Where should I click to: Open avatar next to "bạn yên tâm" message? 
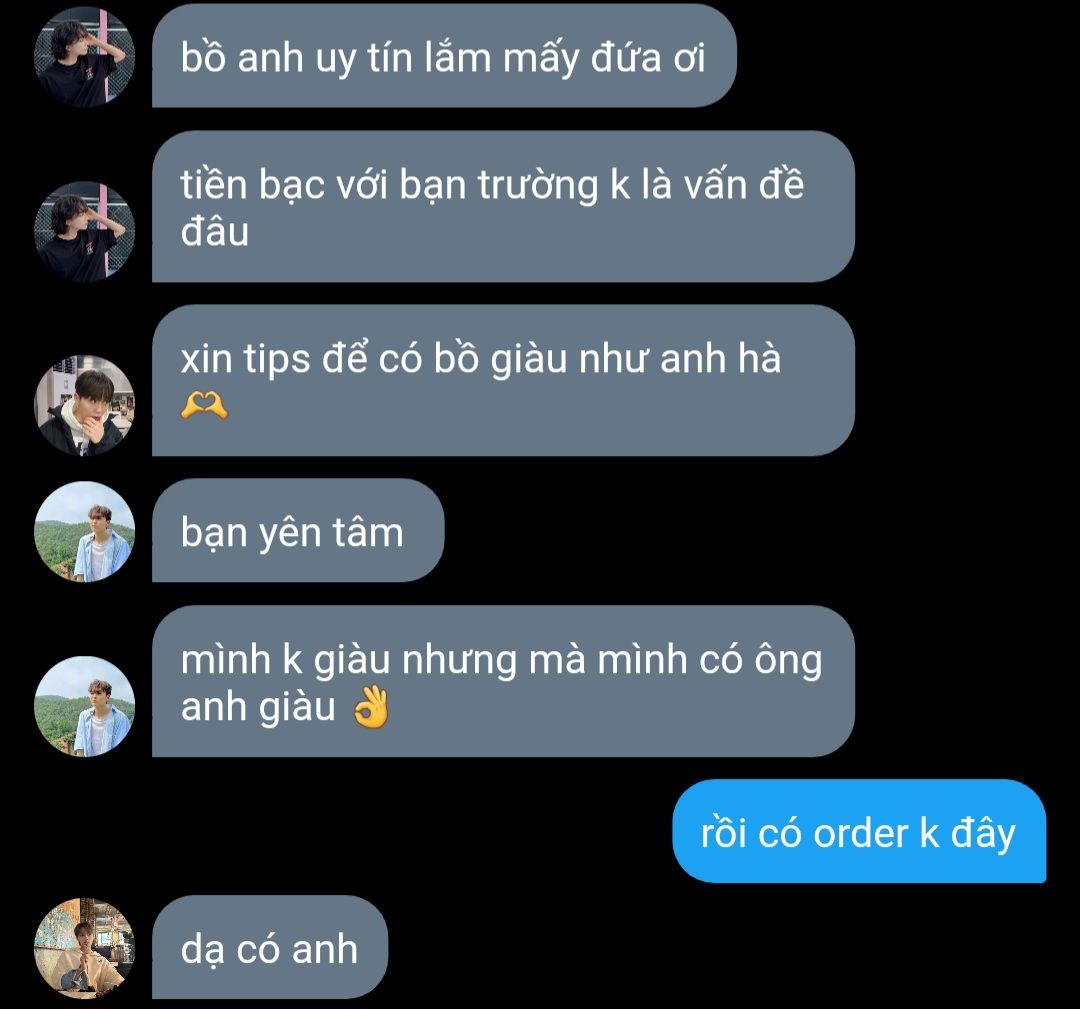tap(84, 532)
